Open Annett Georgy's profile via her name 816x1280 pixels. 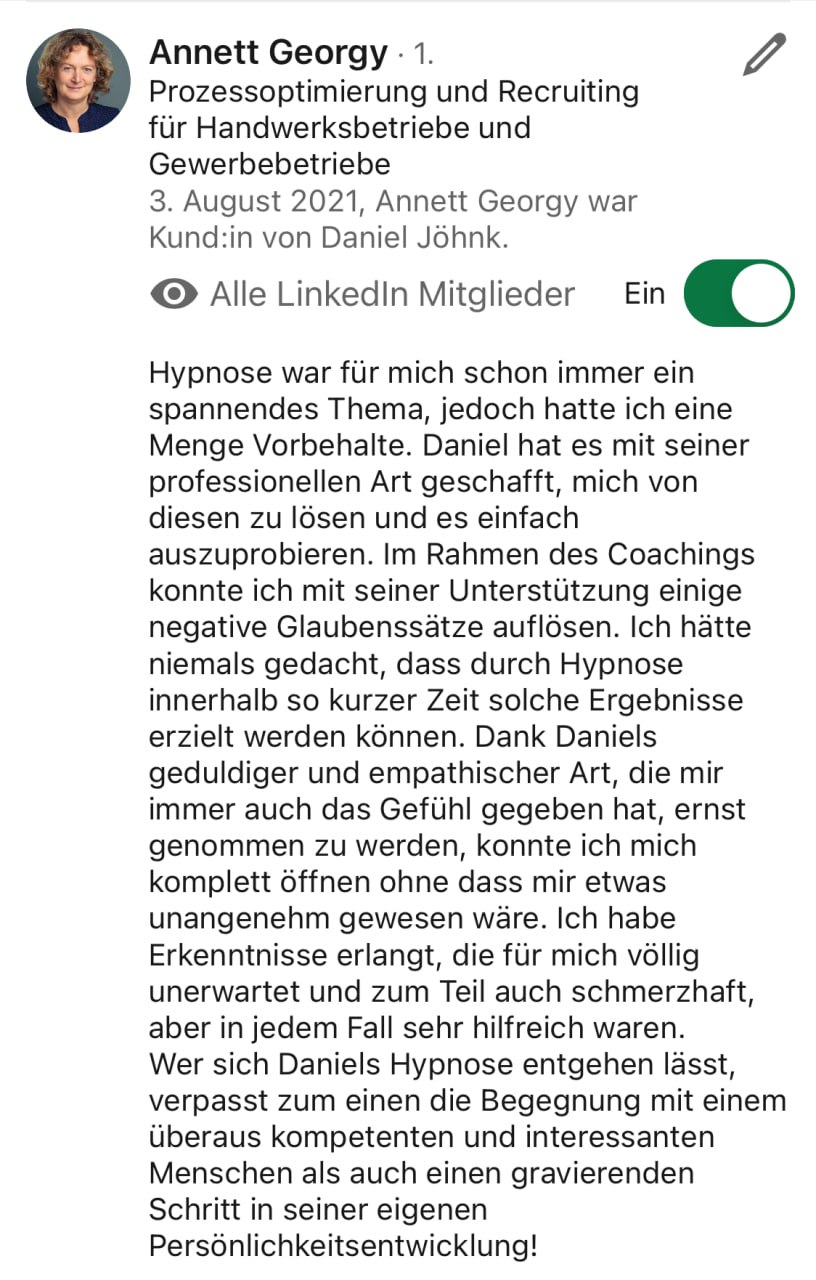pyautogui.click(x=268, y=51)
